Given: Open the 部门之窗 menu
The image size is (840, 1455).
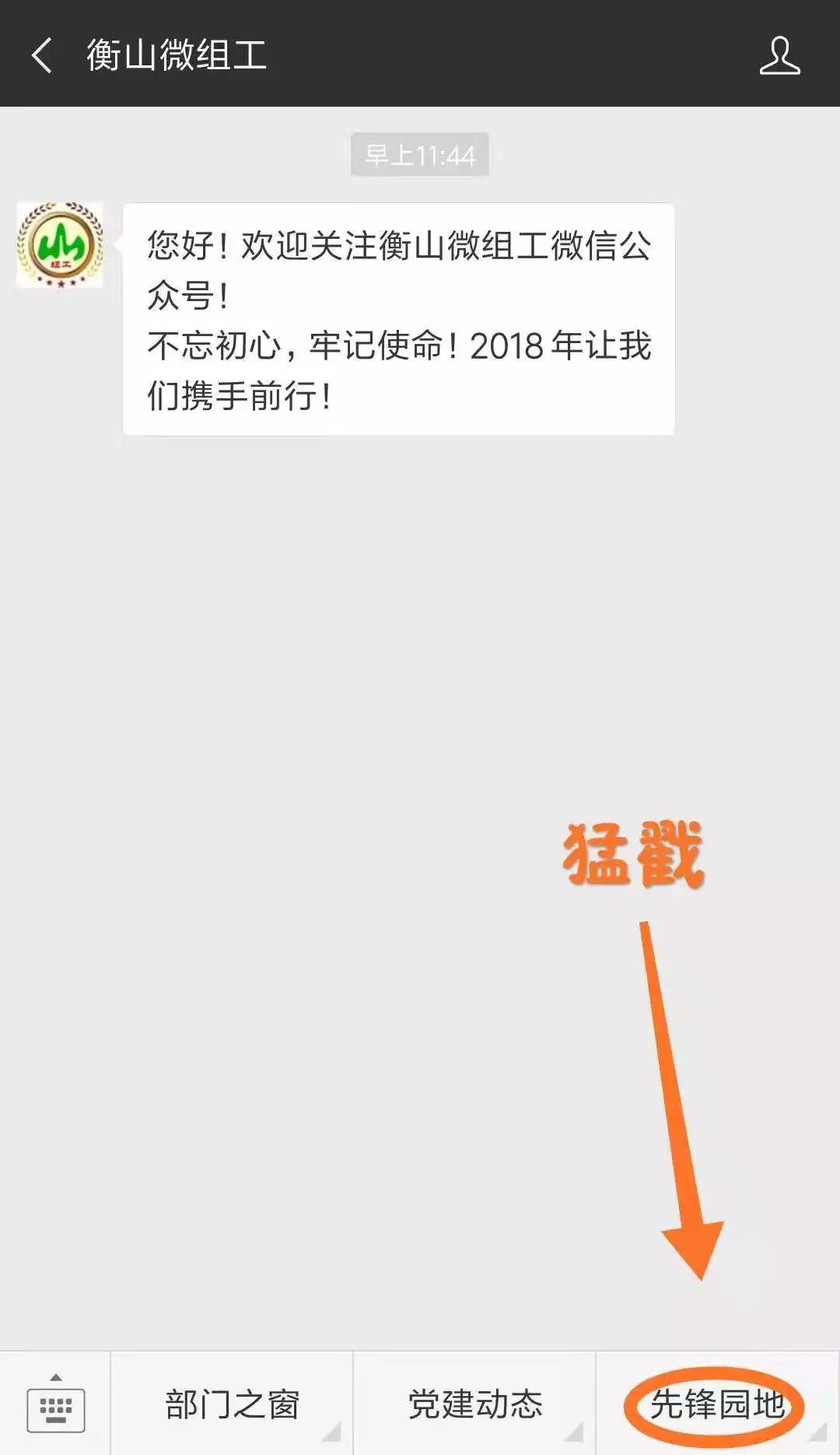Looking at the screenshot, I should [232, 1404].
